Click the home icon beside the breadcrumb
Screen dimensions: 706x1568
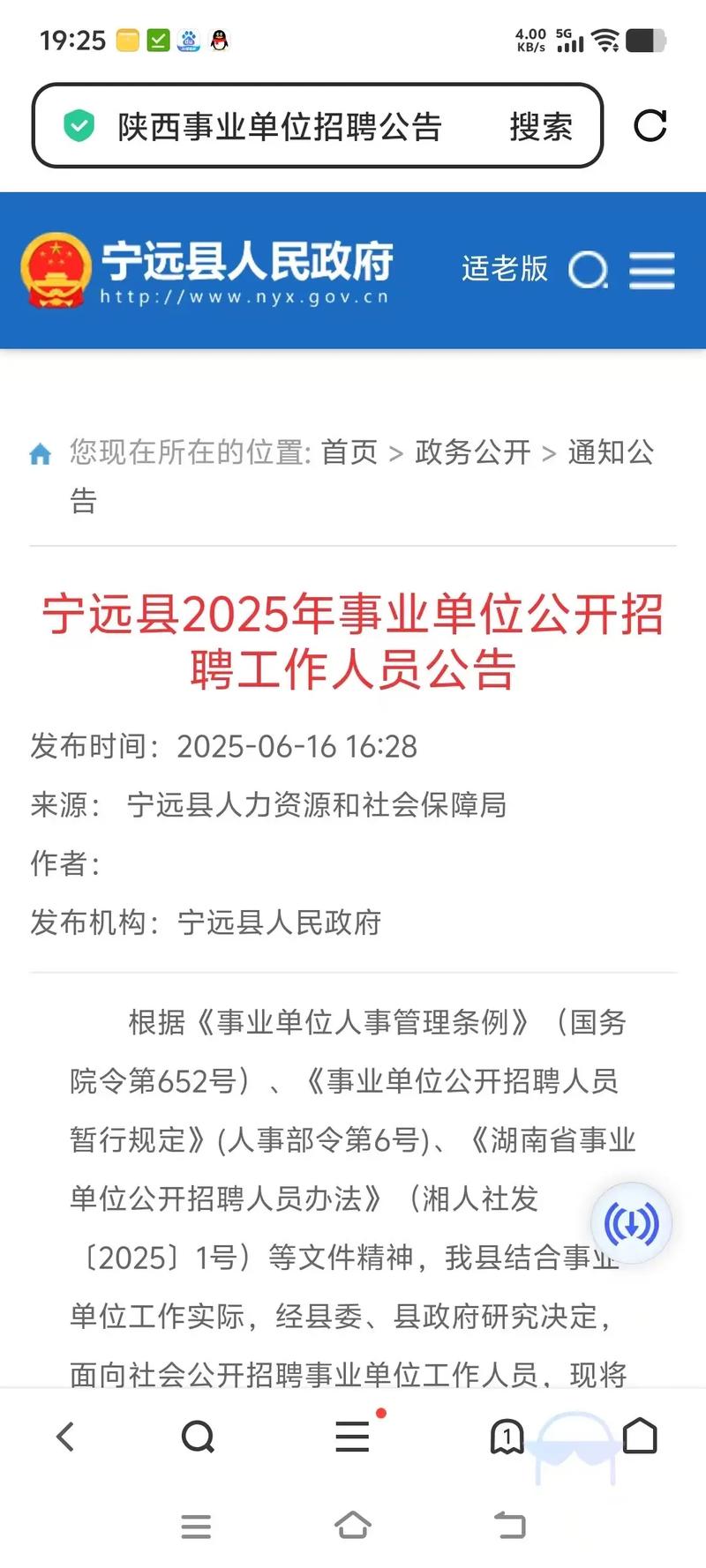[x=41, y=453]
